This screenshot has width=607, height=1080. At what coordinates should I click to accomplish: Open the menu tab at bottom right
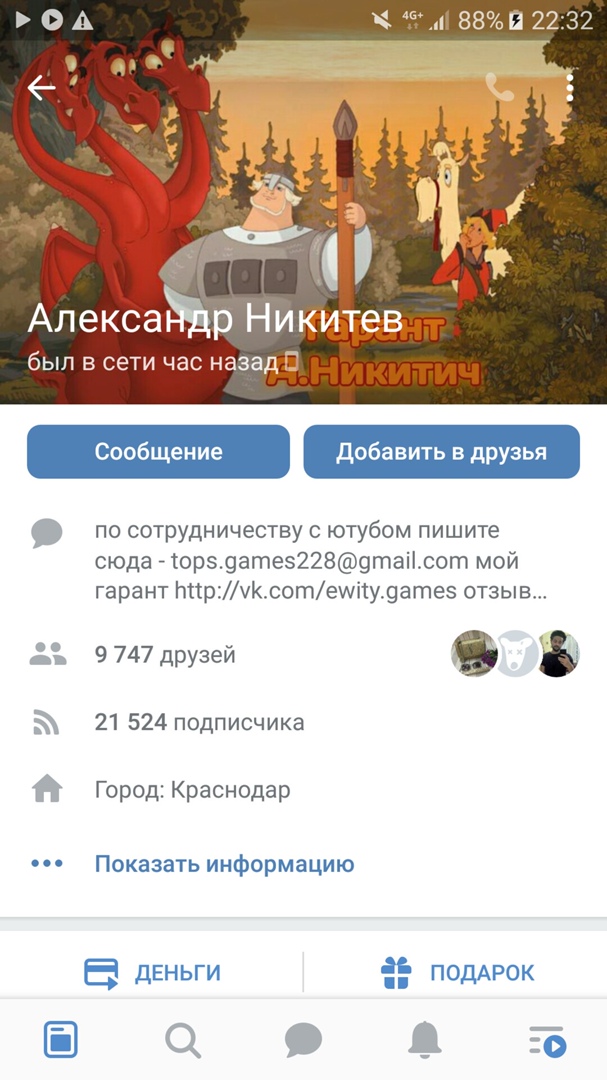pos(547,1041)
